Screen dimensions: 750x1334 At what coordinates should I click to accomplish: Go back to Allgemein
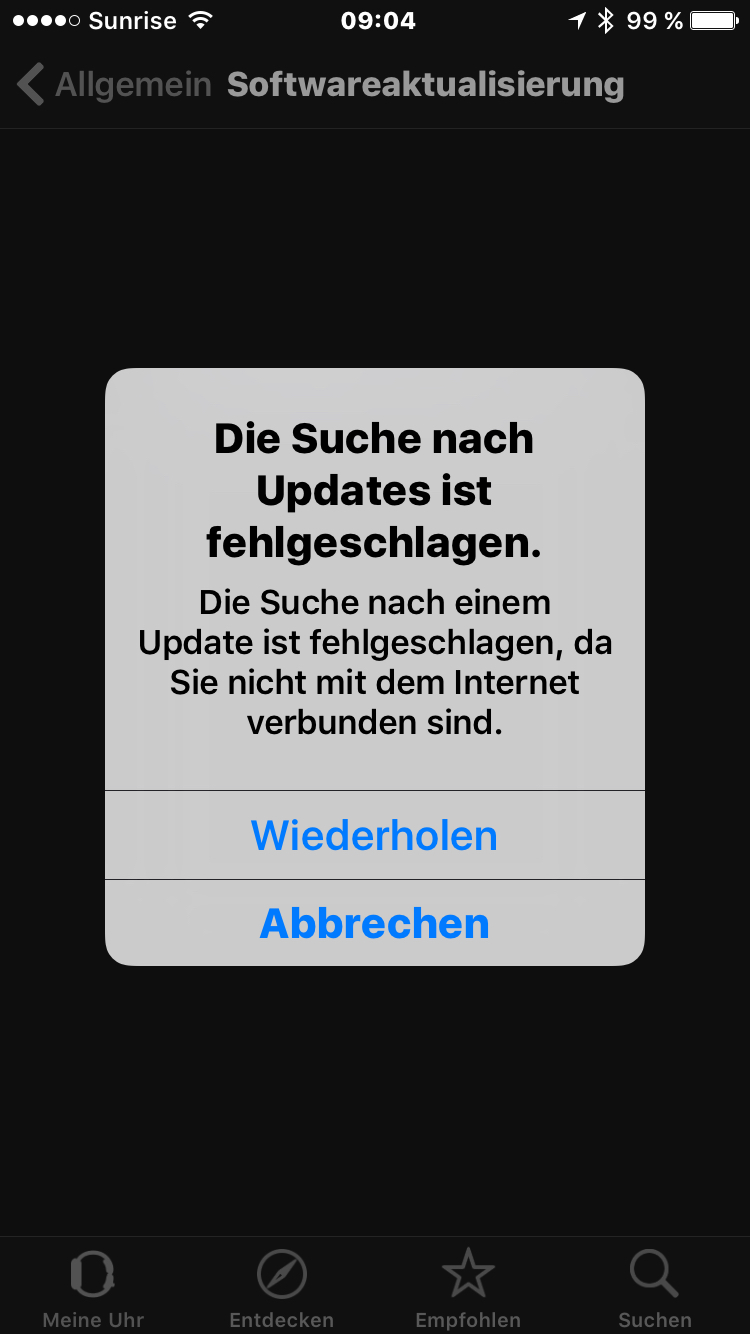pos(114,85)
